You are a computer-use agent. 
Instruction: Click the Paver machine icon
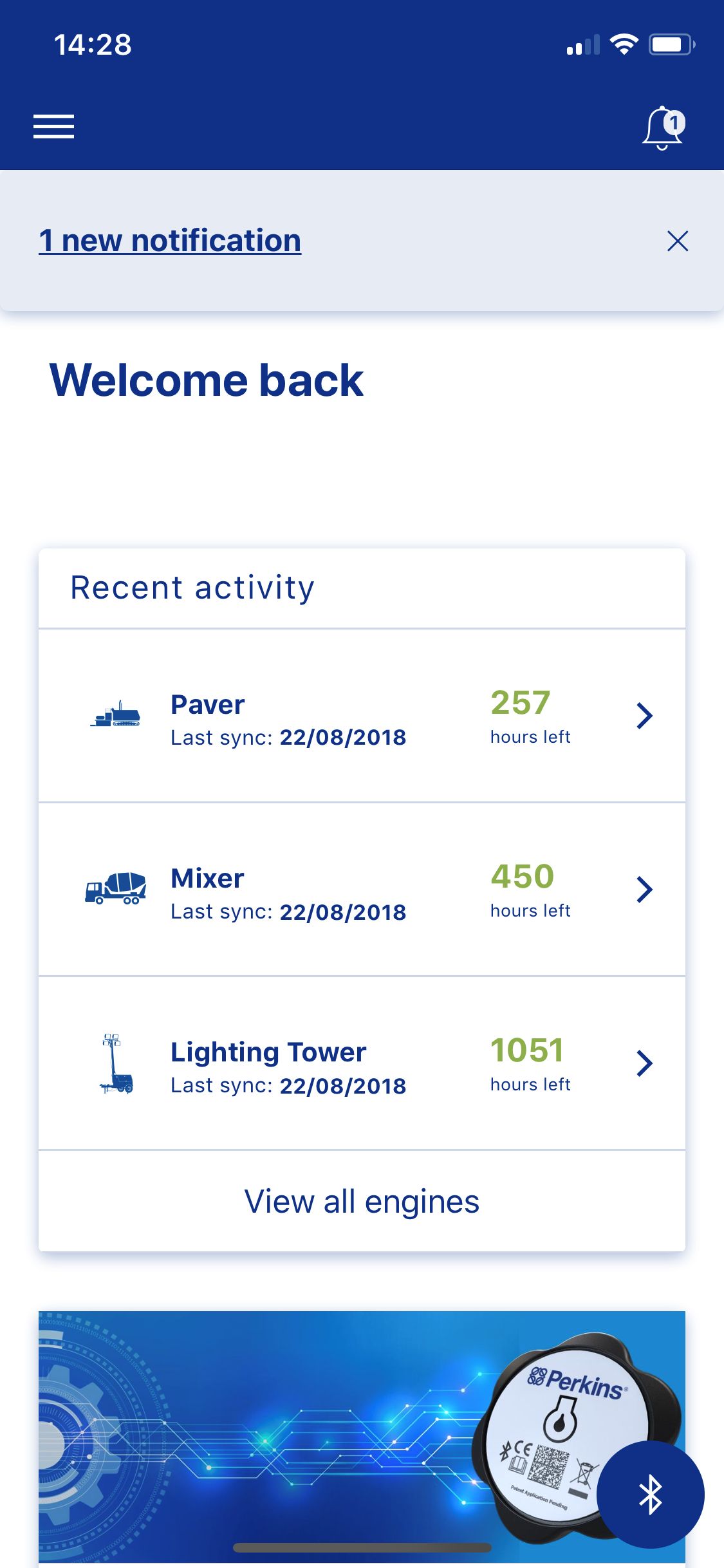click(117, 716)
